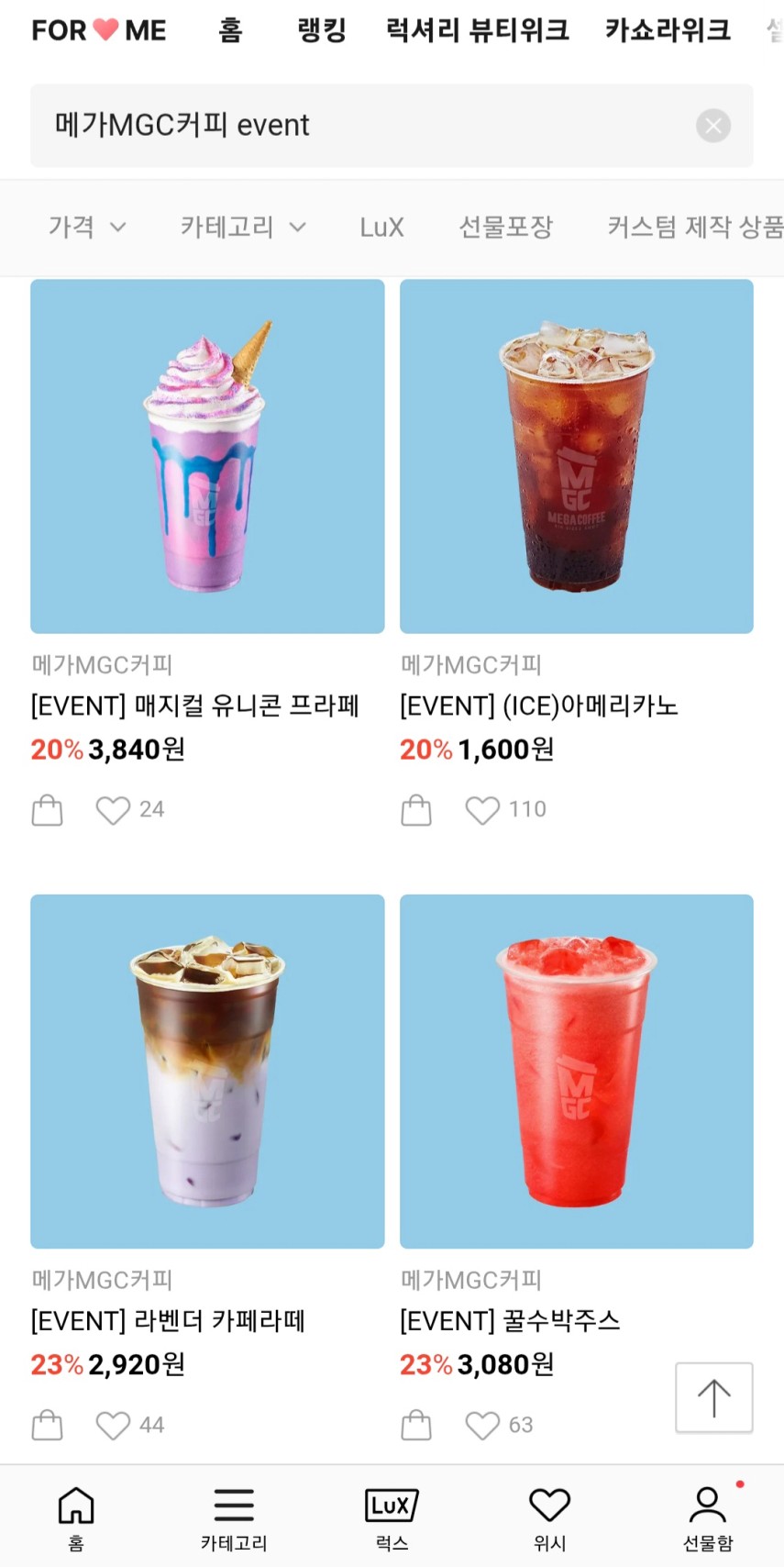Screen dimensions: 784x1567
Task: Open the 카쇼라위크 tab
Action: 668,30
